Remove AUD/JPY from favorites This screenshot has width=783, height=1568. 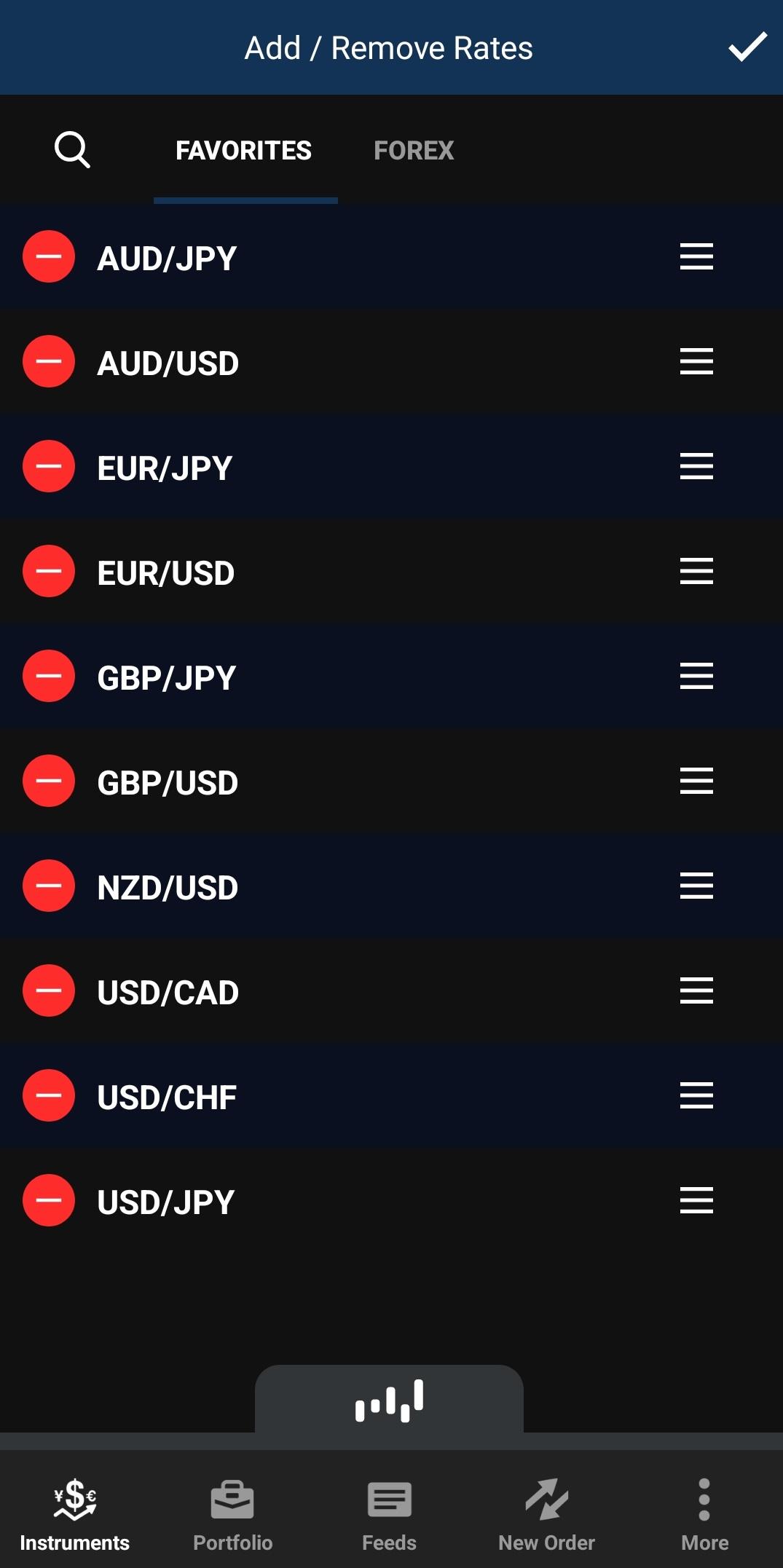tap(49, 256)
